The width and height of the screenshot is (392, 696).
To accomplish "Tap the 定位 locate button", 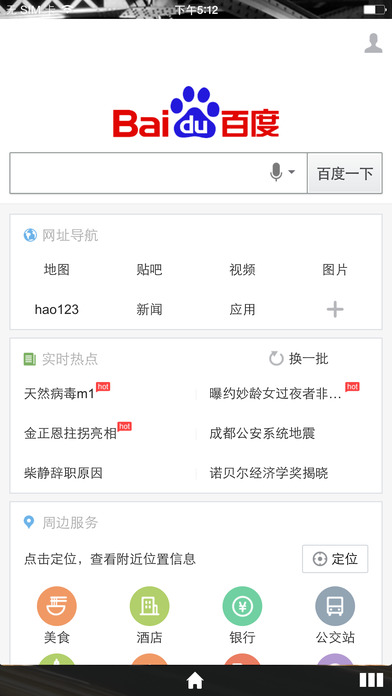I will (x=335, y=559).
